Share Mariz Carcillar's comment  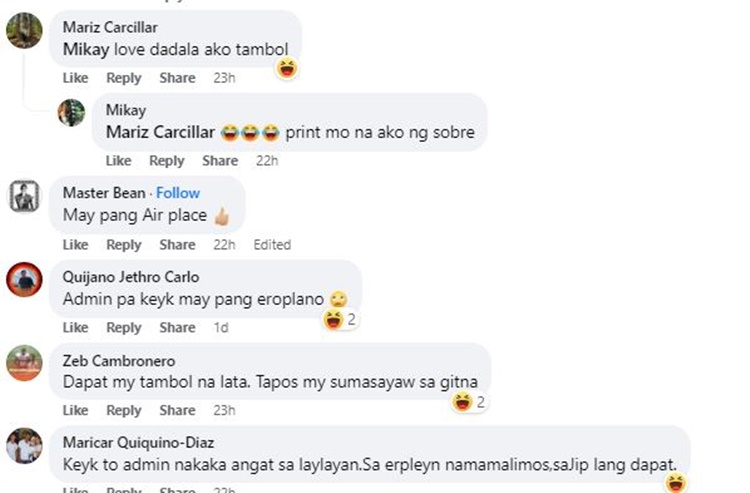point(177,78)
